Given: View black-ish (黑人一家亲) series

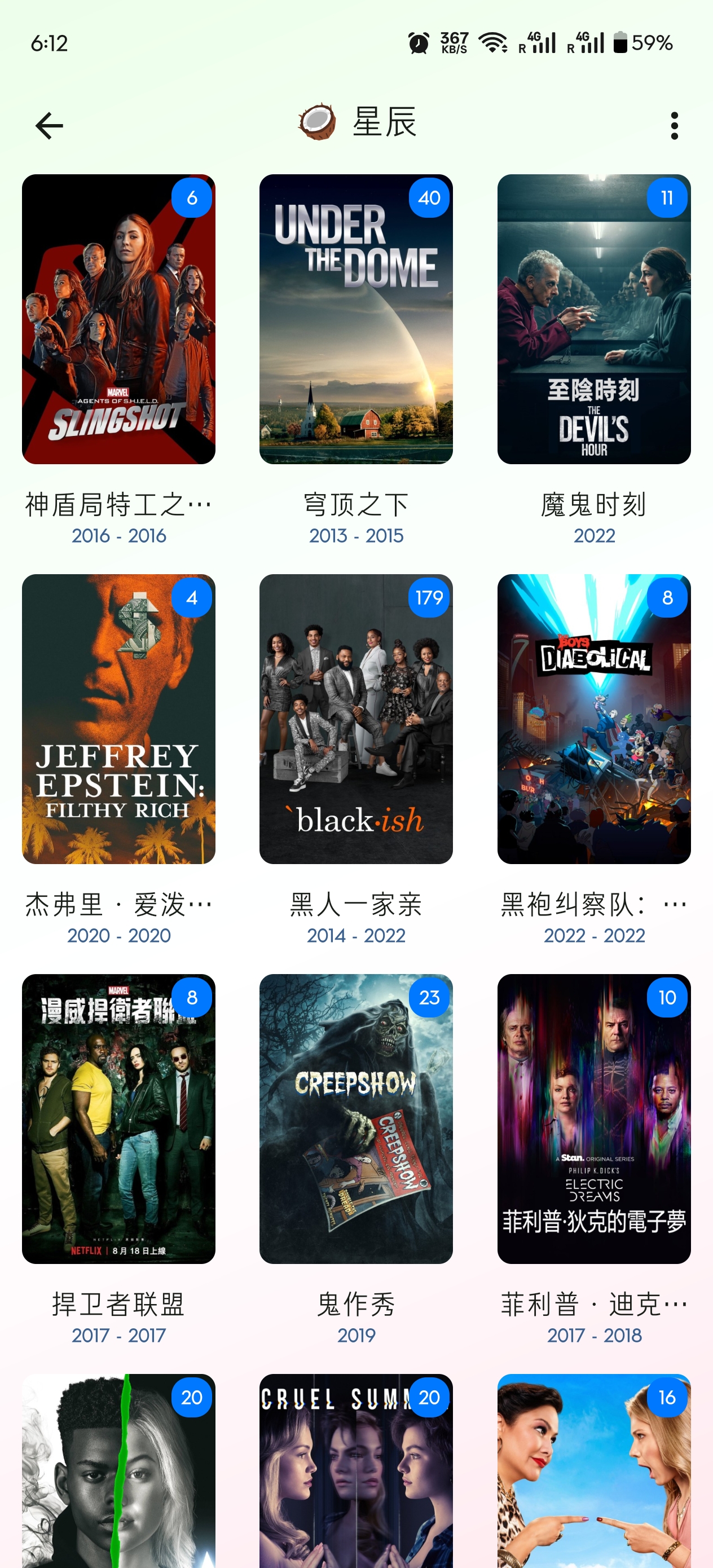Looking at the screenshot, I should pos(356,719).
